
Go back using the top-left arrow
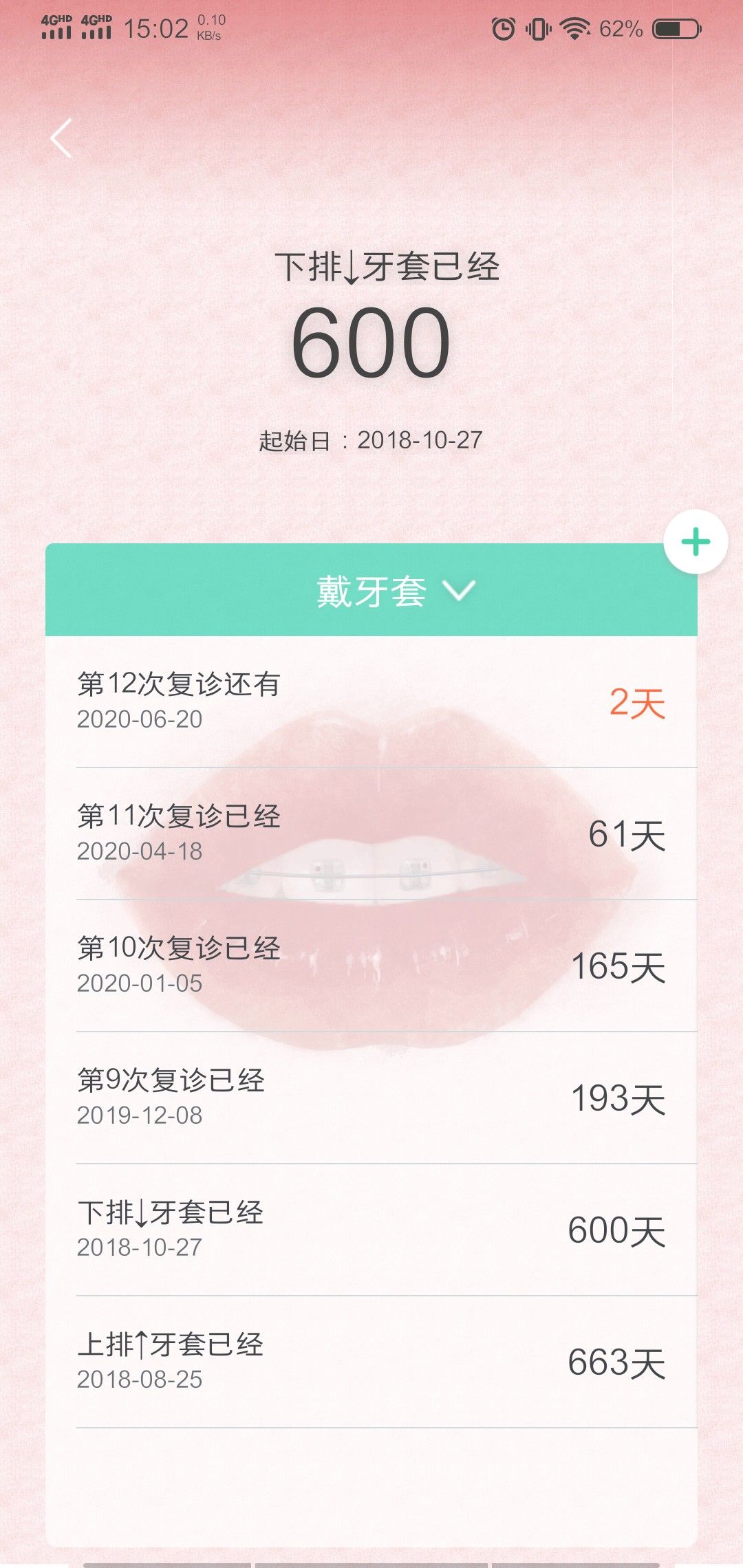(61, 138)
